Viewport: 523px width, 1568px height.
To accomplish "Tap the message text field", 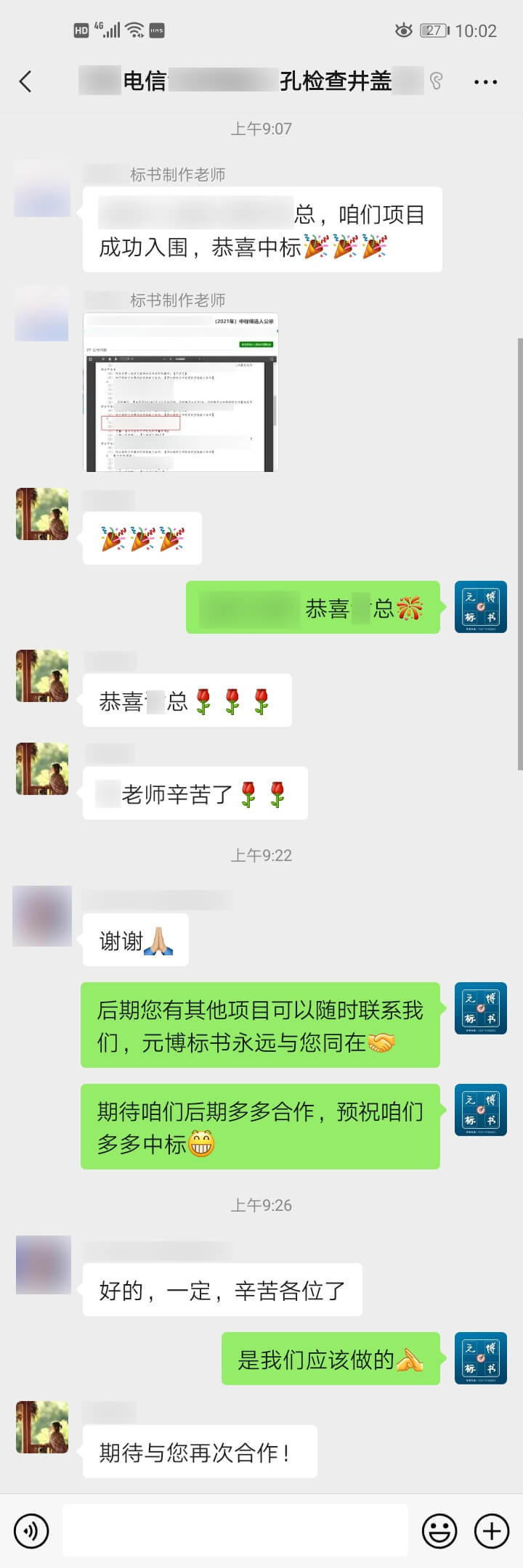I will point(235,1530).
